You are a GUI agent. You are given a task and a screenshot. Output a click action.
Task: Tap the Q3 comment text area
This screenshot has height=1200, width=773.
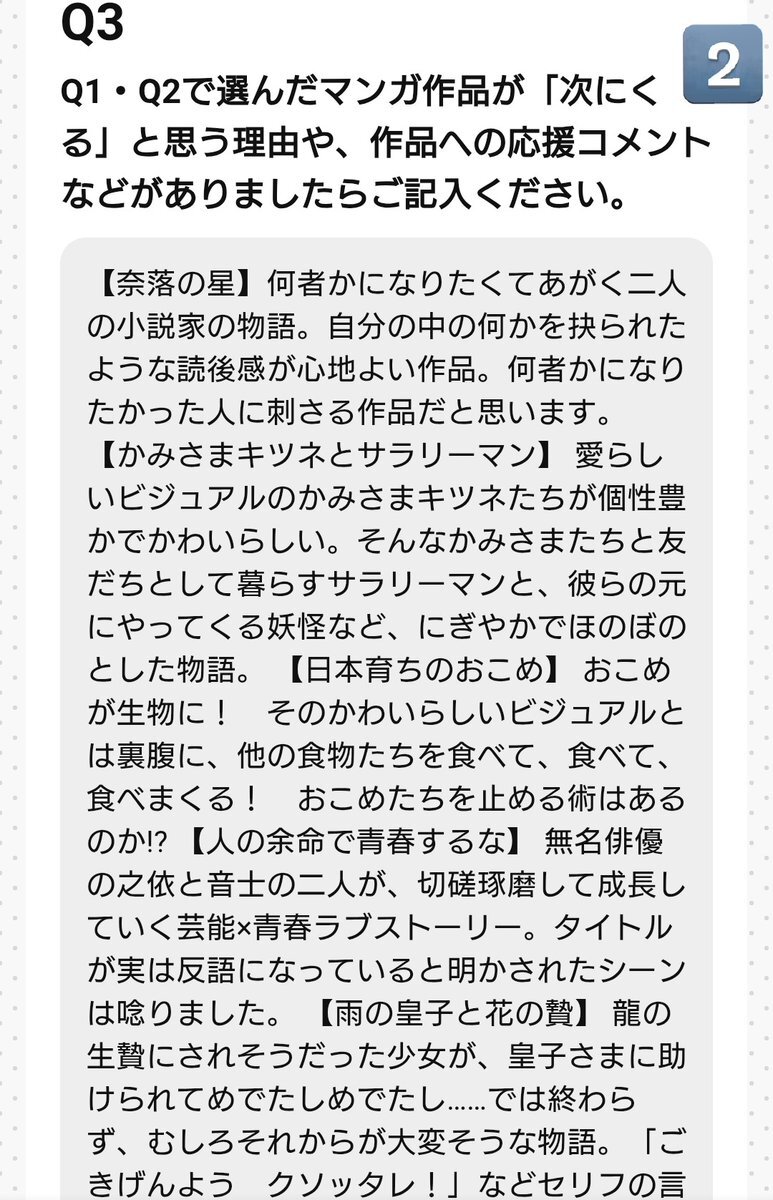(386, 718)
